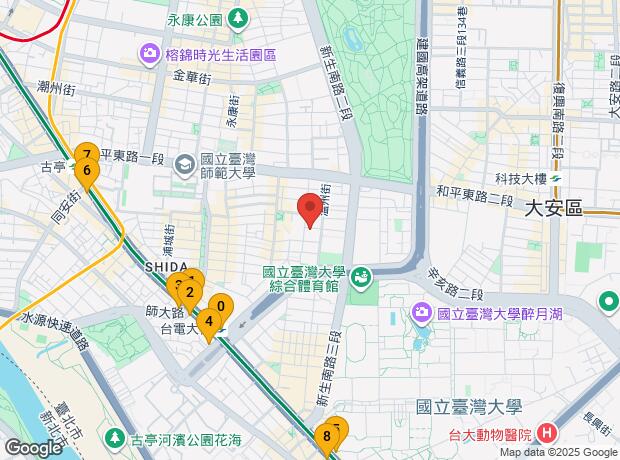Open the Google logo link
Screen dimensions: 620x460
coord(32,448)
